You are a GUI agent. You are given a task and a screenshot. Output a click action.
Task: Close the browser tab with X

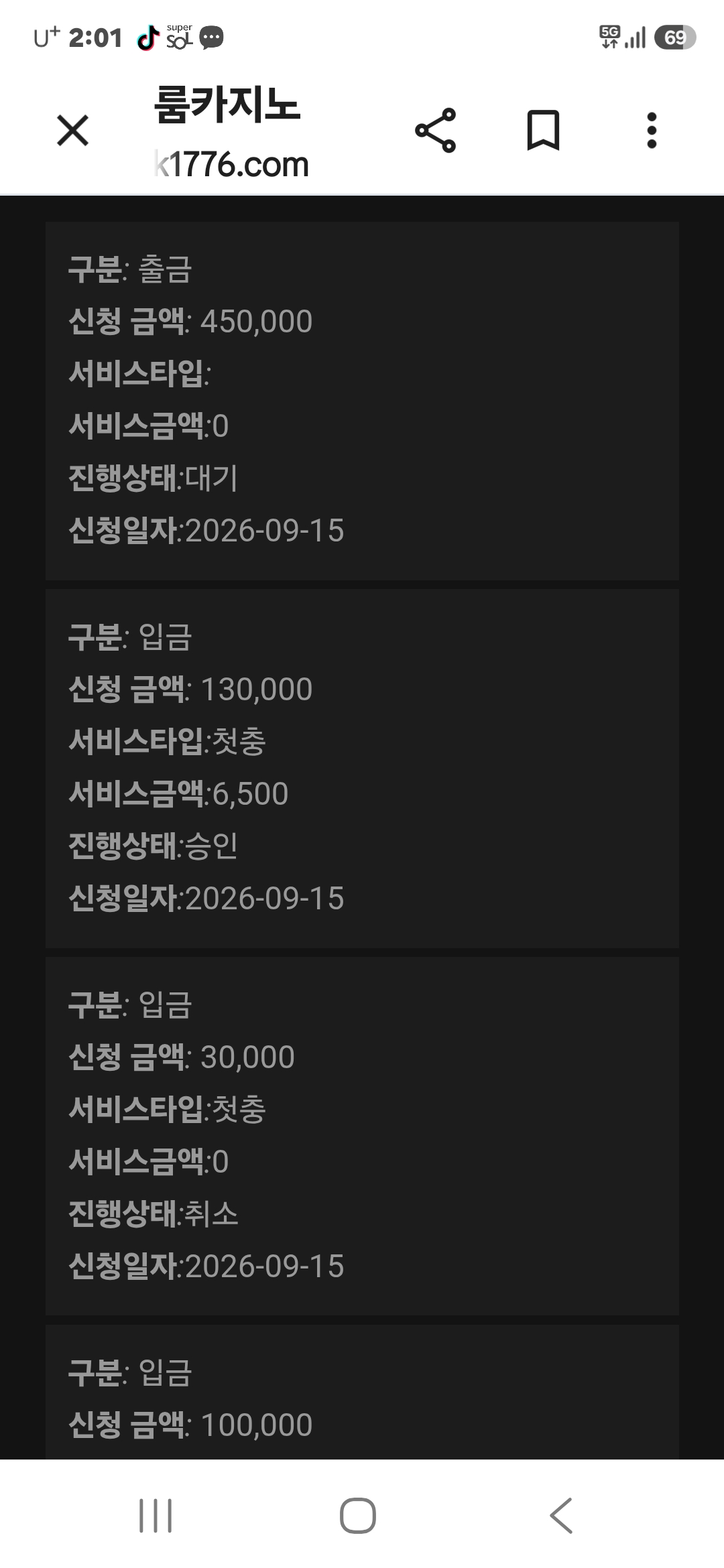(x=72, y=130)
